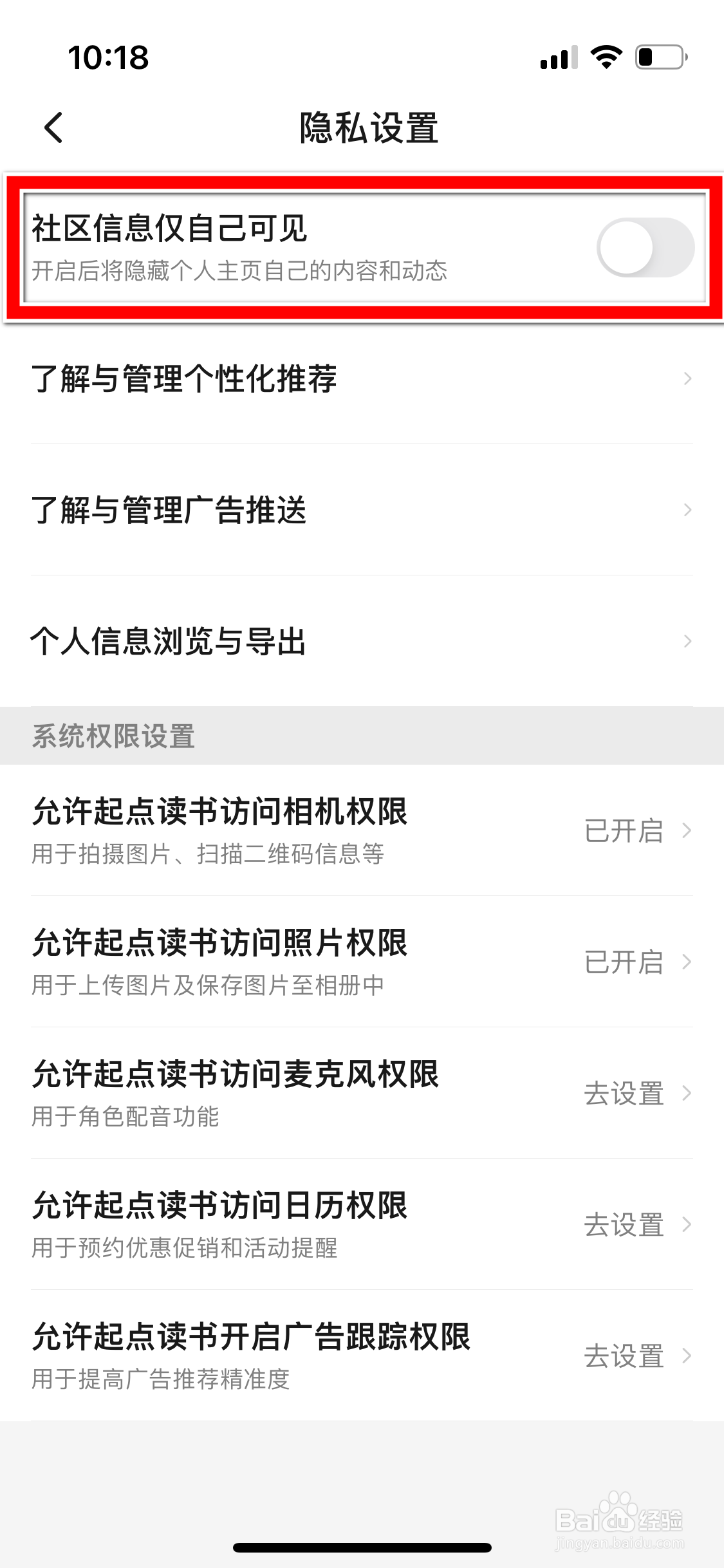This screenshot has width=724, height=1568.
Task: Set up the 广告跟踪权限 (ad tracking permission)
Action: pos(362,1356)
